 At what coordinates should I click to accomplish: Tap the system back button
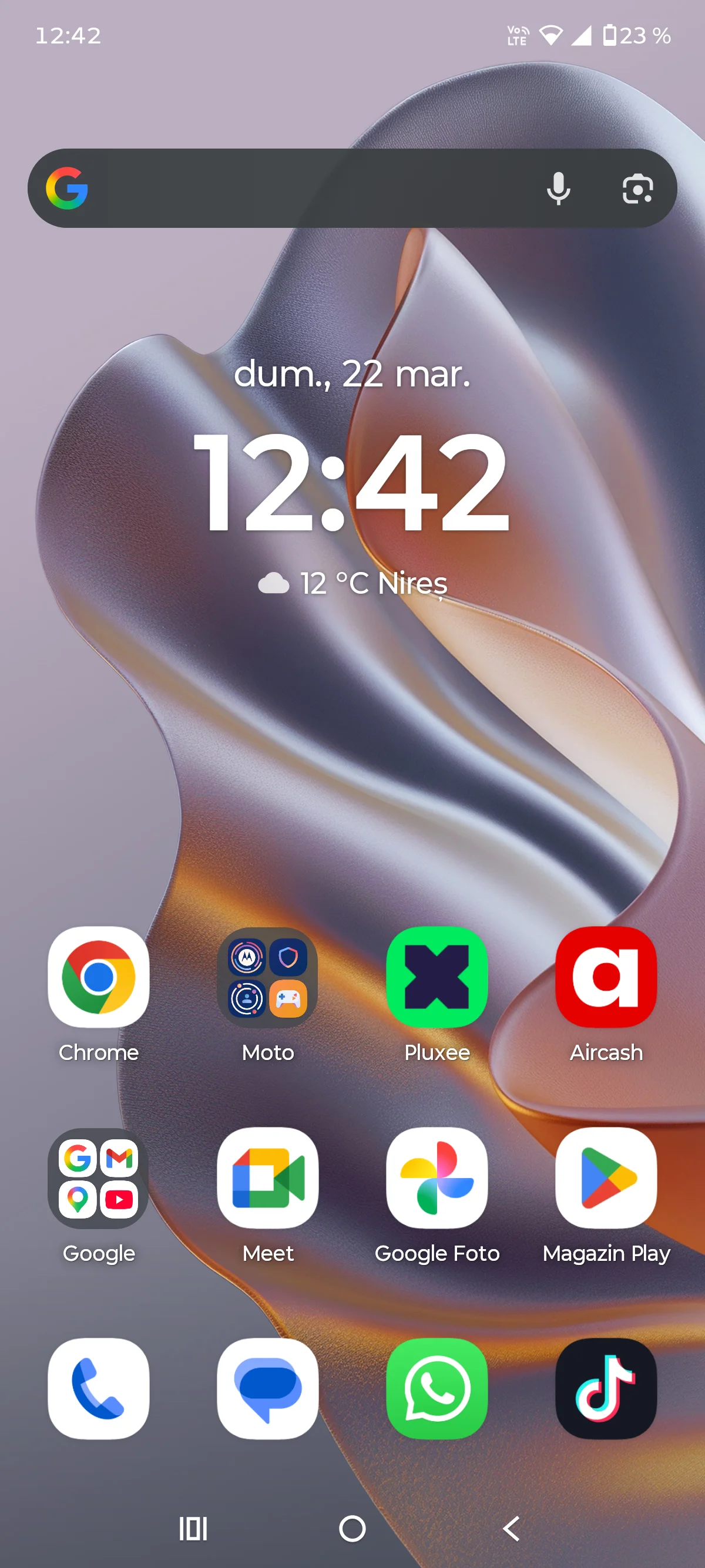pyautogui.click(x=511, y=1529)
